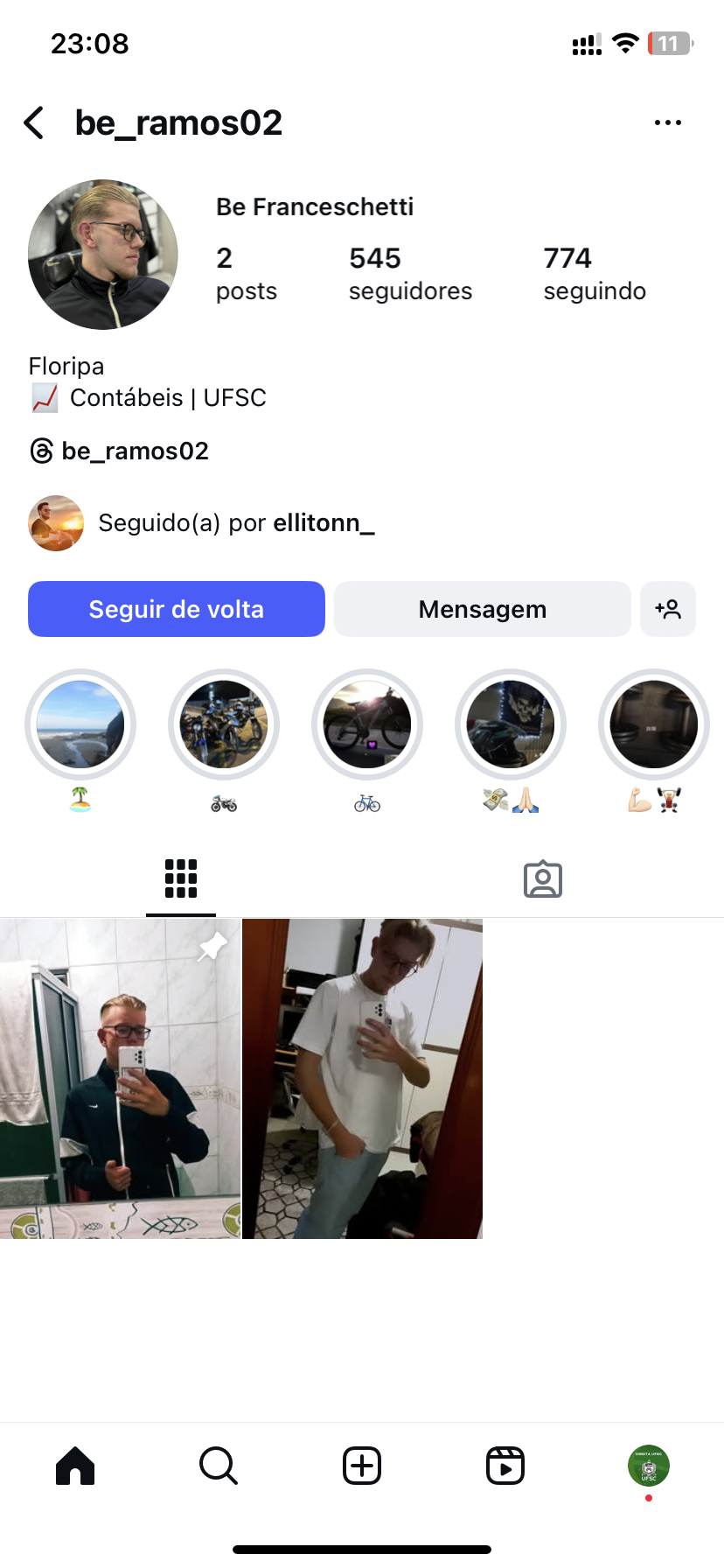Open the 545 seguidores list
This screenshot has width=724, height=1568.
[409, 273]
